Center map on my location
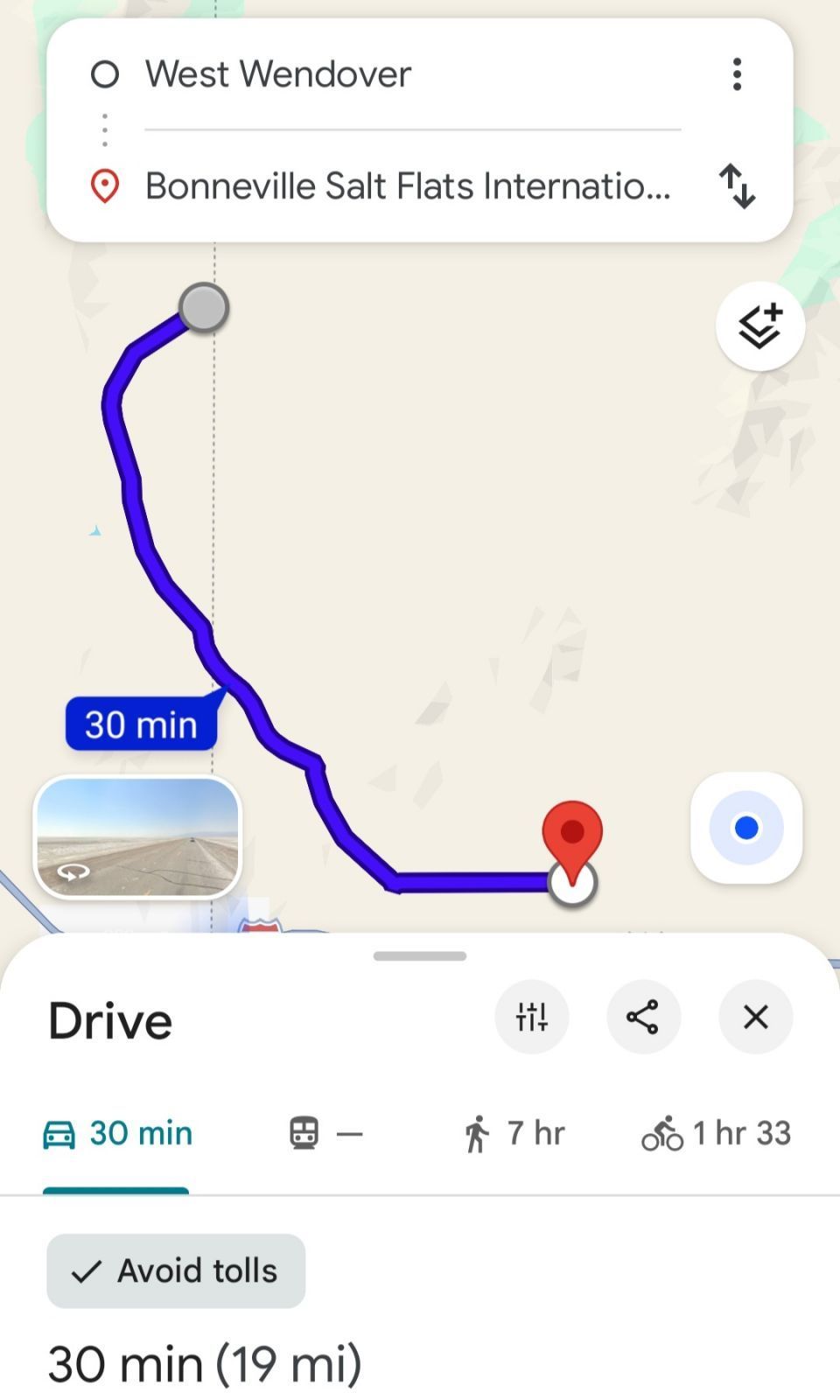 (746, 828)
